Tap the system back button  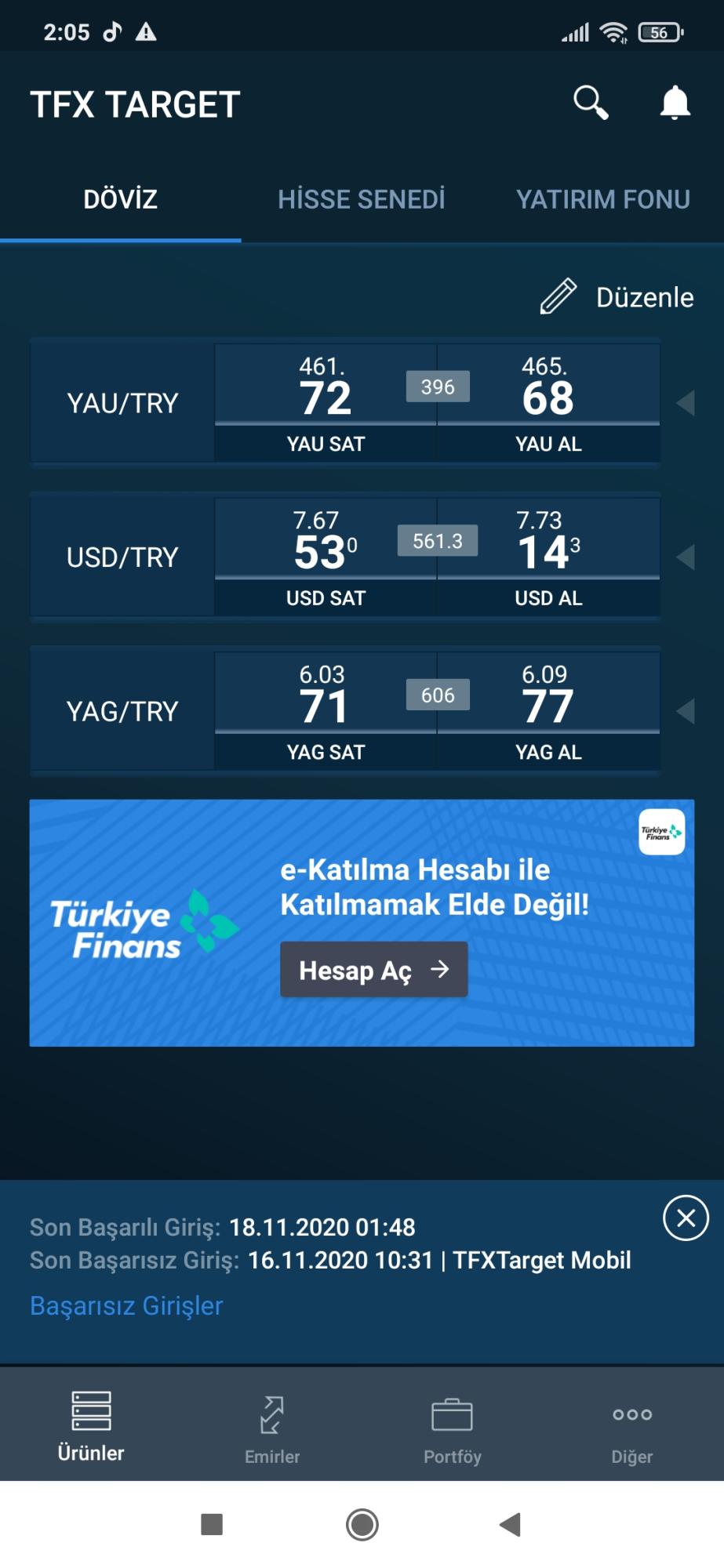tap(511, 1524)
